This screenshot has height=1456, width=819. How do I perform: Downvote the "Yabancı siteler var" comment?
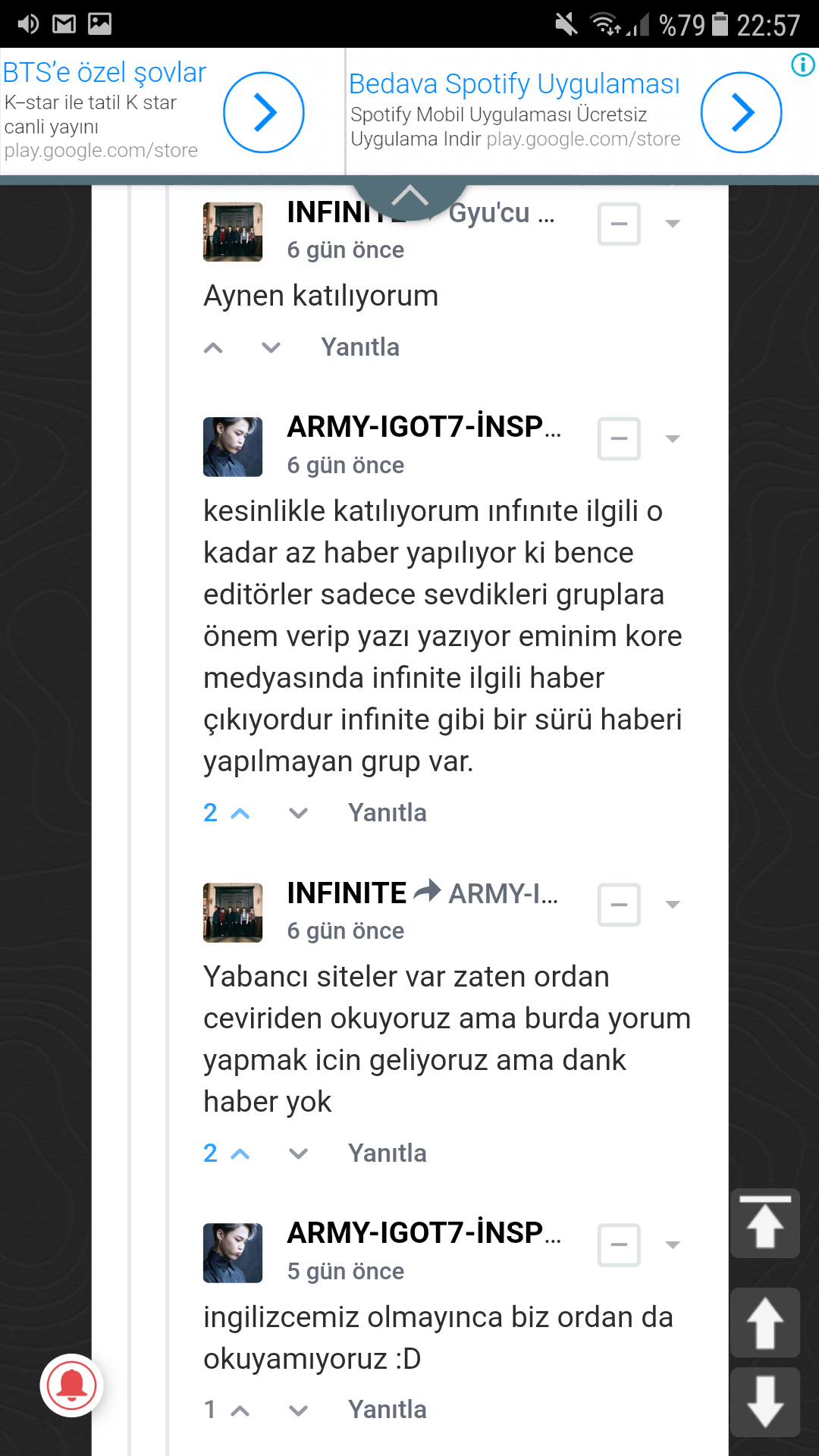[x=298, y=1154]
